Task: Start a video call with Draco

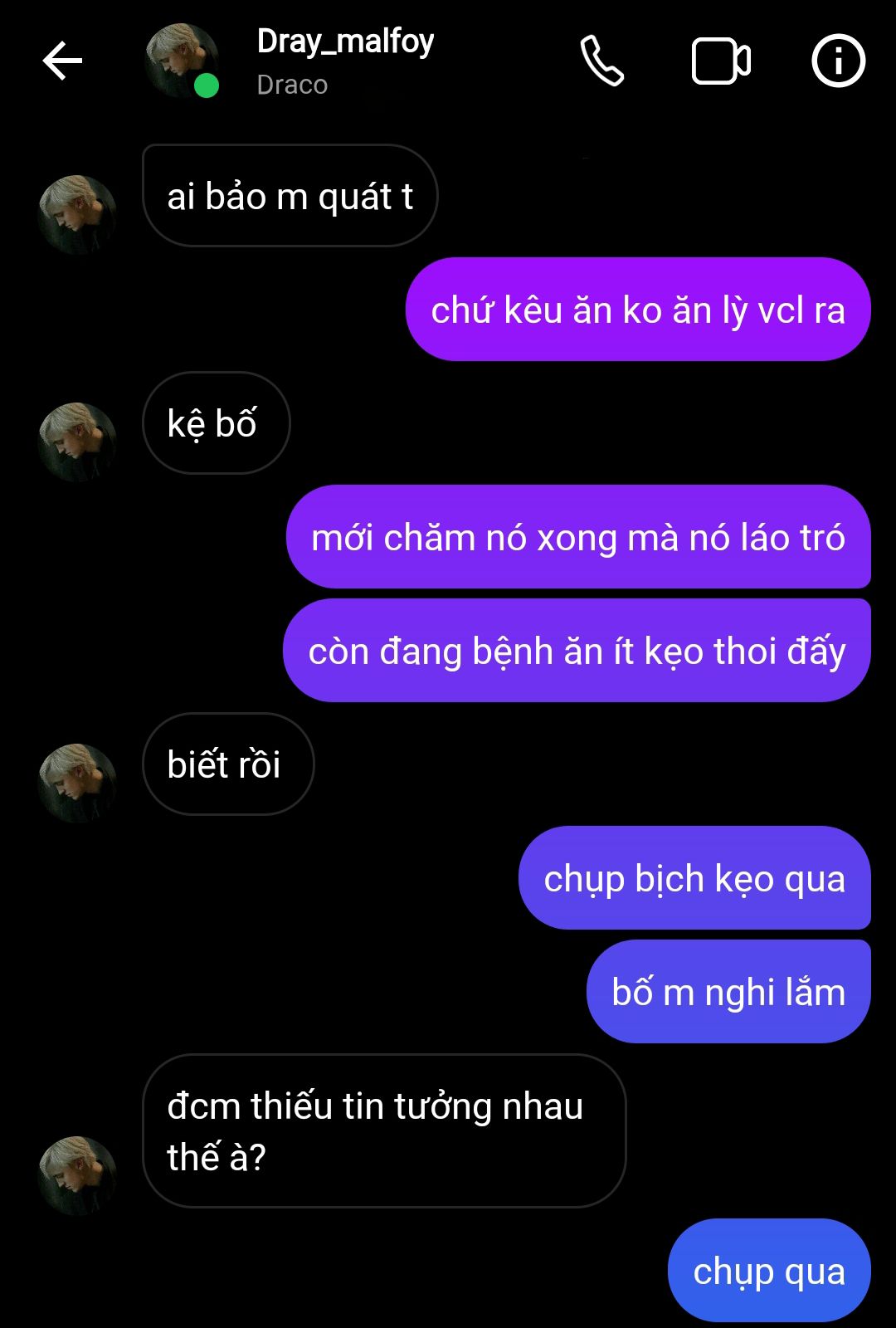Action: (721, 61)
